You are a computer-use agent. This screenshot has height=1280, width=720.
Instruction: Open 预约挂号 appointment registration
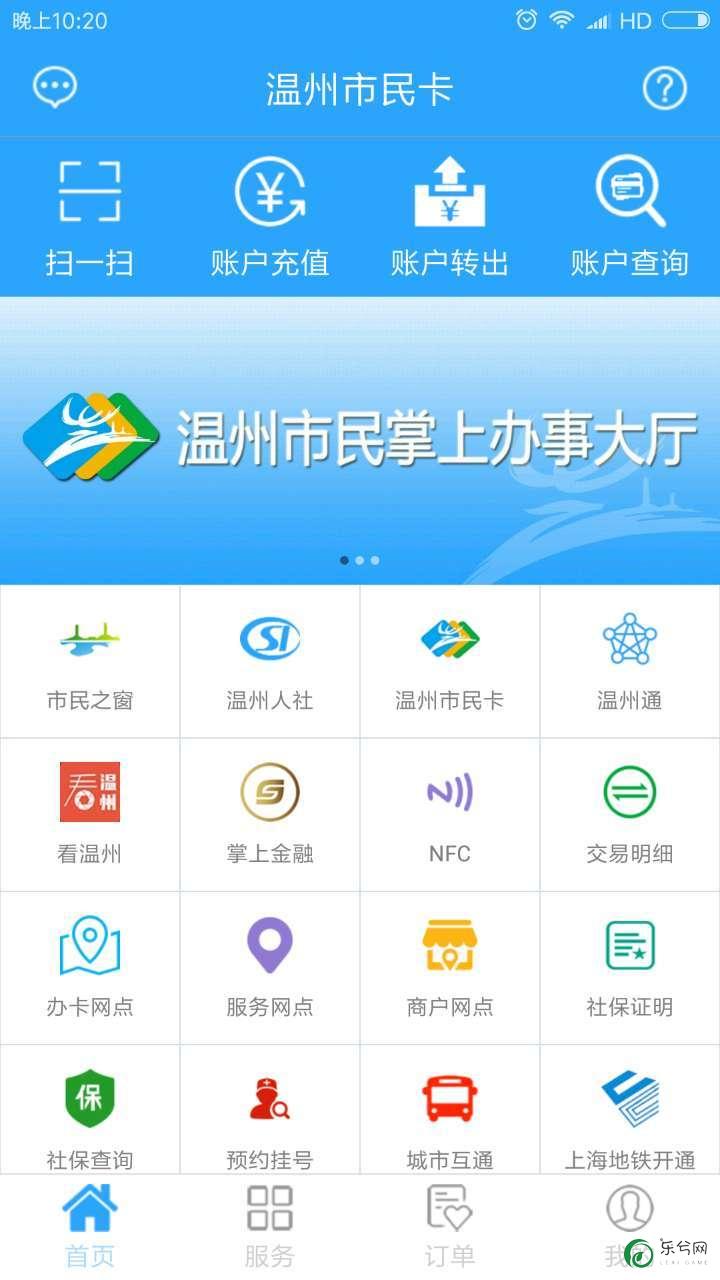[270, 1110]
